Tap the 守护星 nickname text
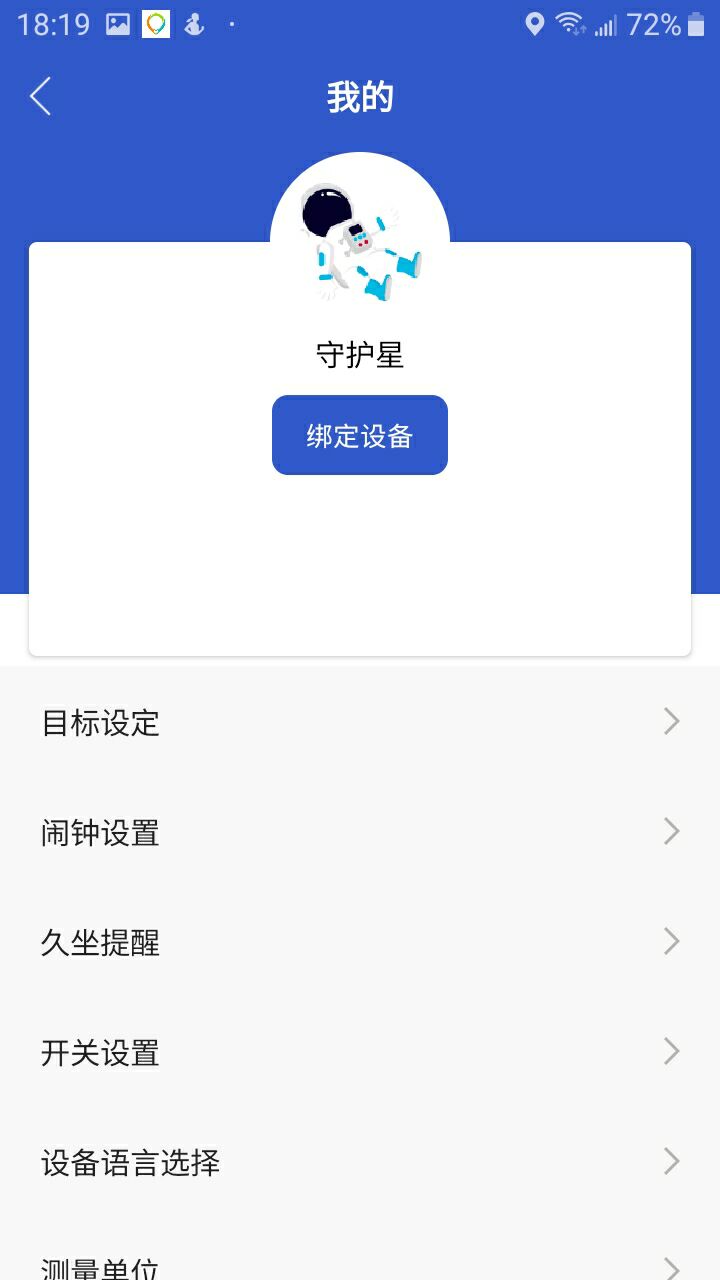 359,355
